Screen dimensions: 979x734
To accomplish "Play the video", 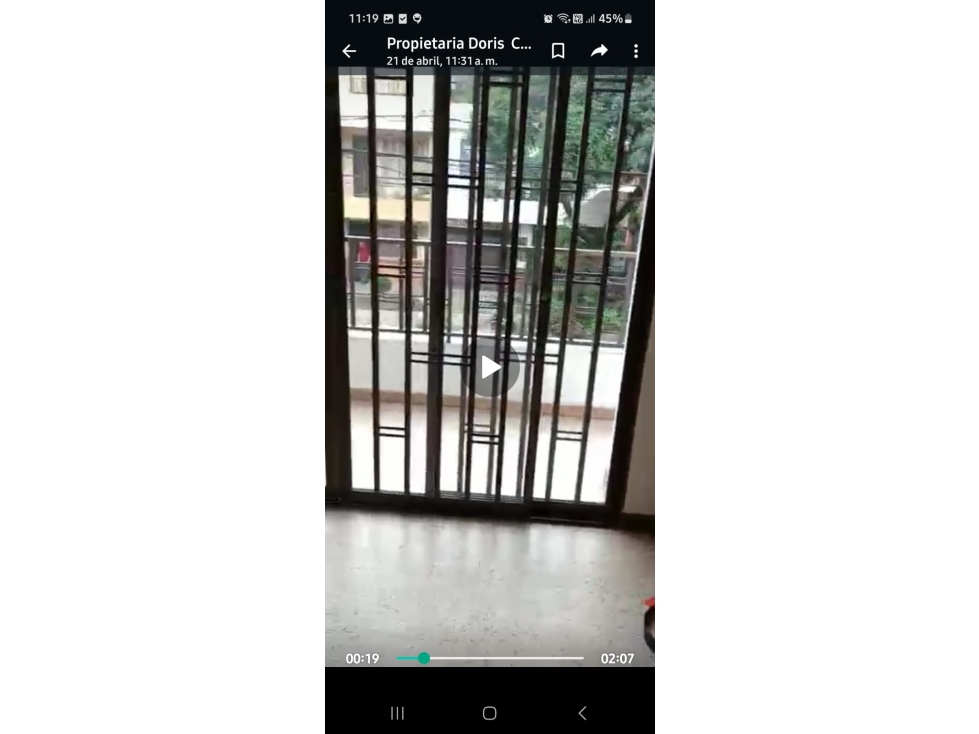I will [x=490, y=367].
